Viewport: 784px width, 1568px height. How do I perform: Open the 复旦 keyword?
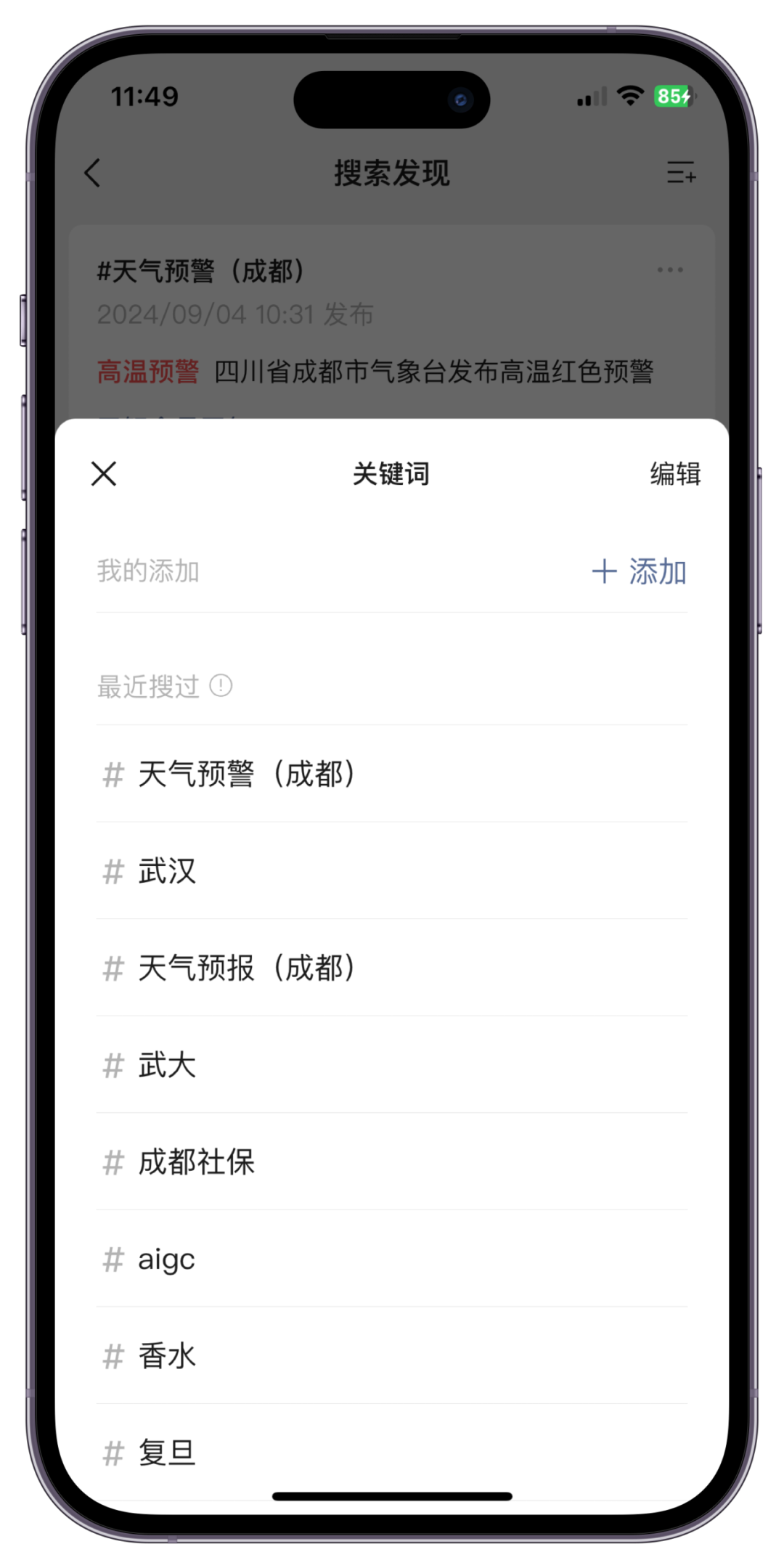tap(167, 1453)
